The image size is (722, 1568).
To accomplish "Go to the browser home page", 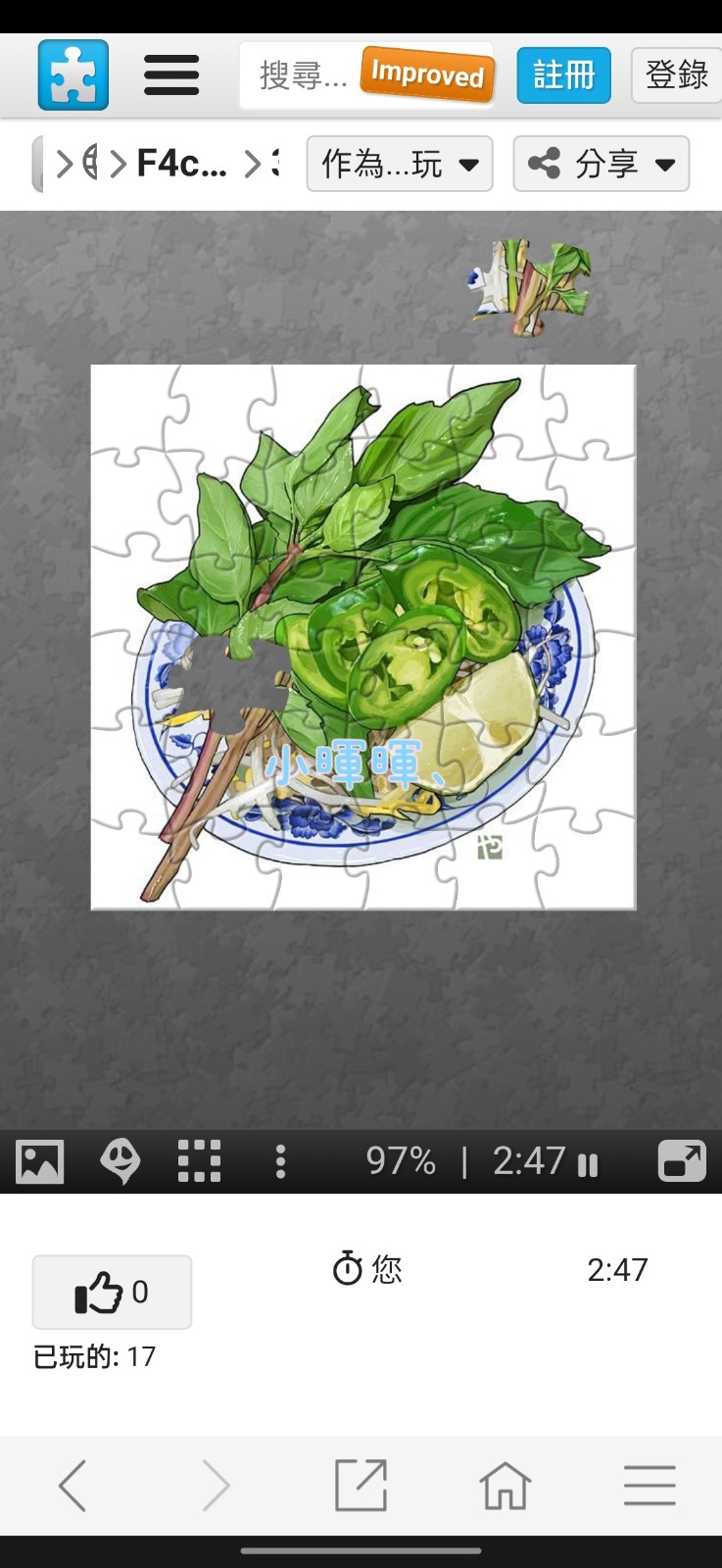I will (x=505, y=1486).
